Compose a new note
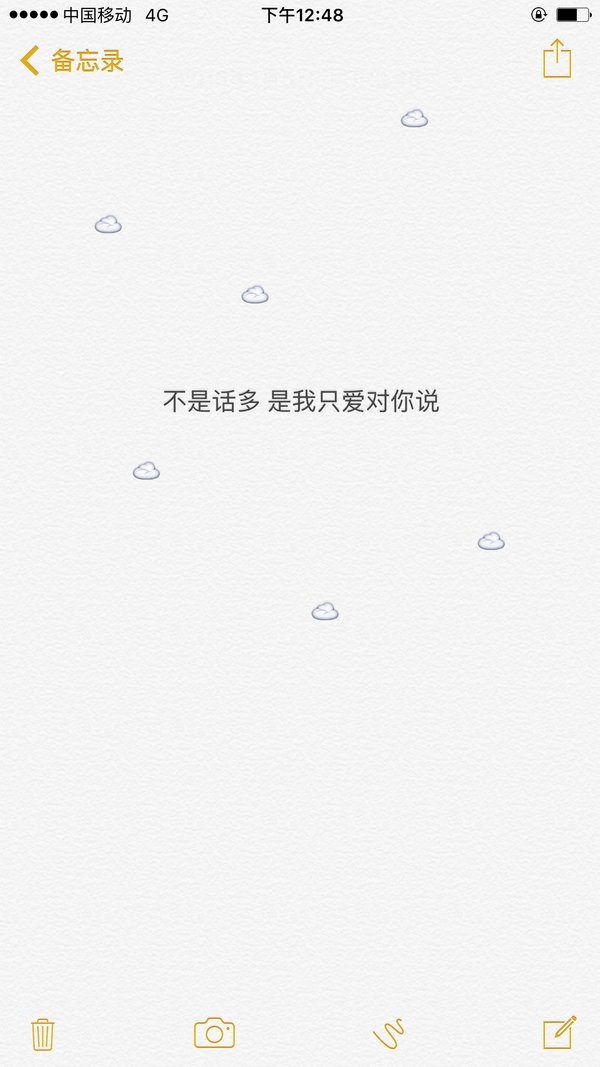The image size is (600, 1067). pos(559,1032)
